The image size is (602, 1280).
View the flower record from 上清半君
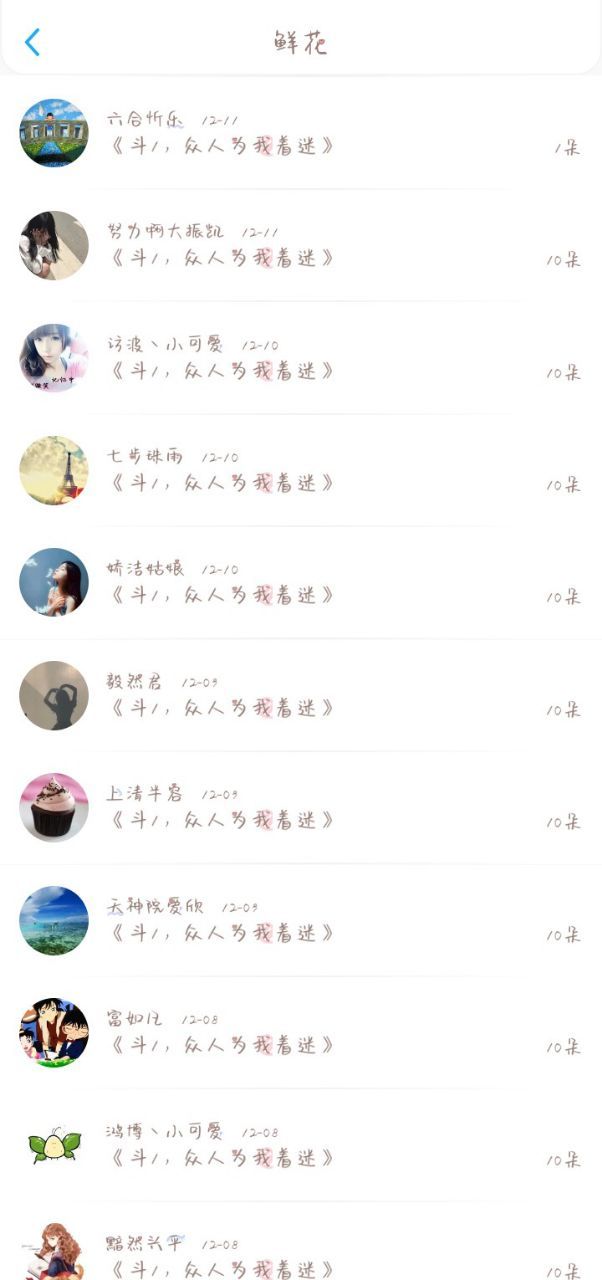300,807
